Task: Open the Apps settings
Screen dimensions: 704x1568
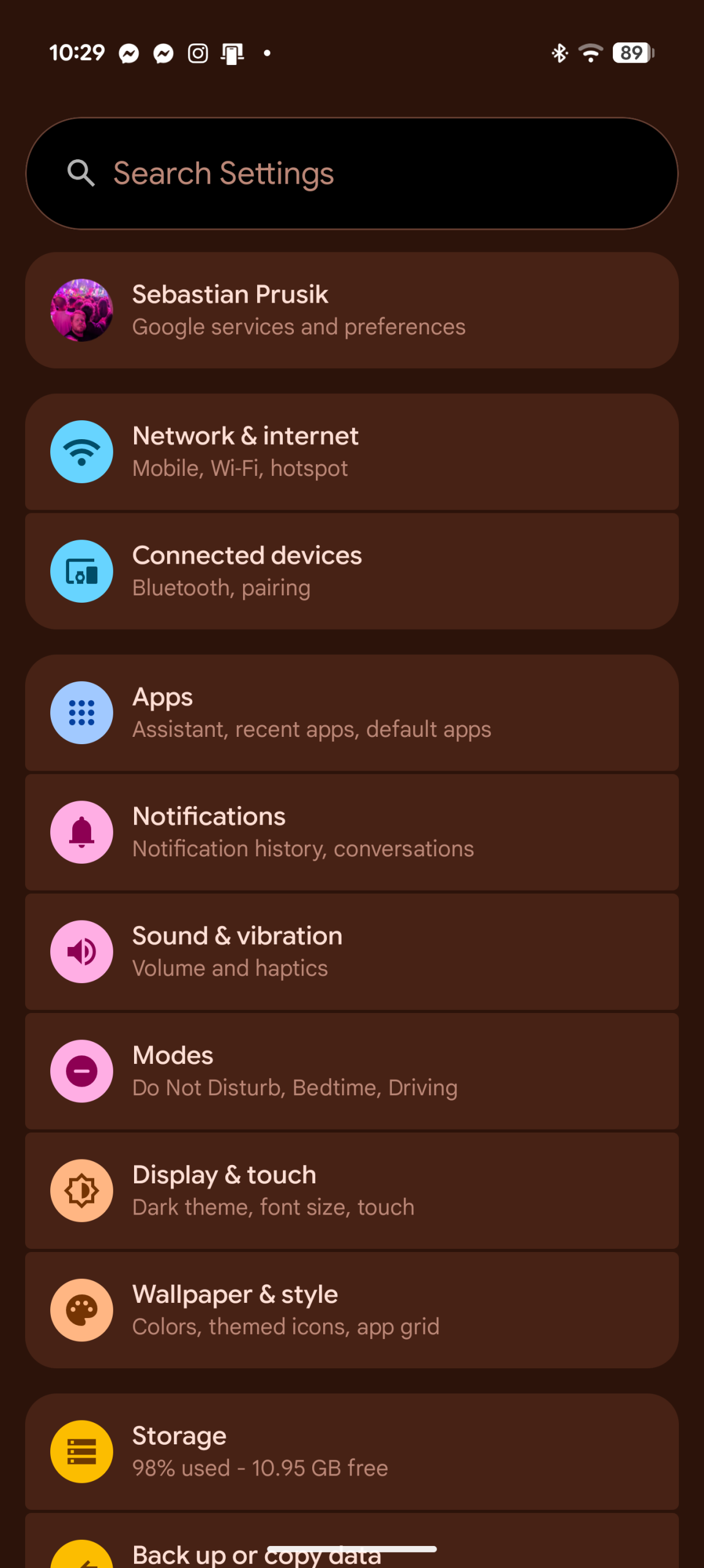Action: (x=351, y=713)
